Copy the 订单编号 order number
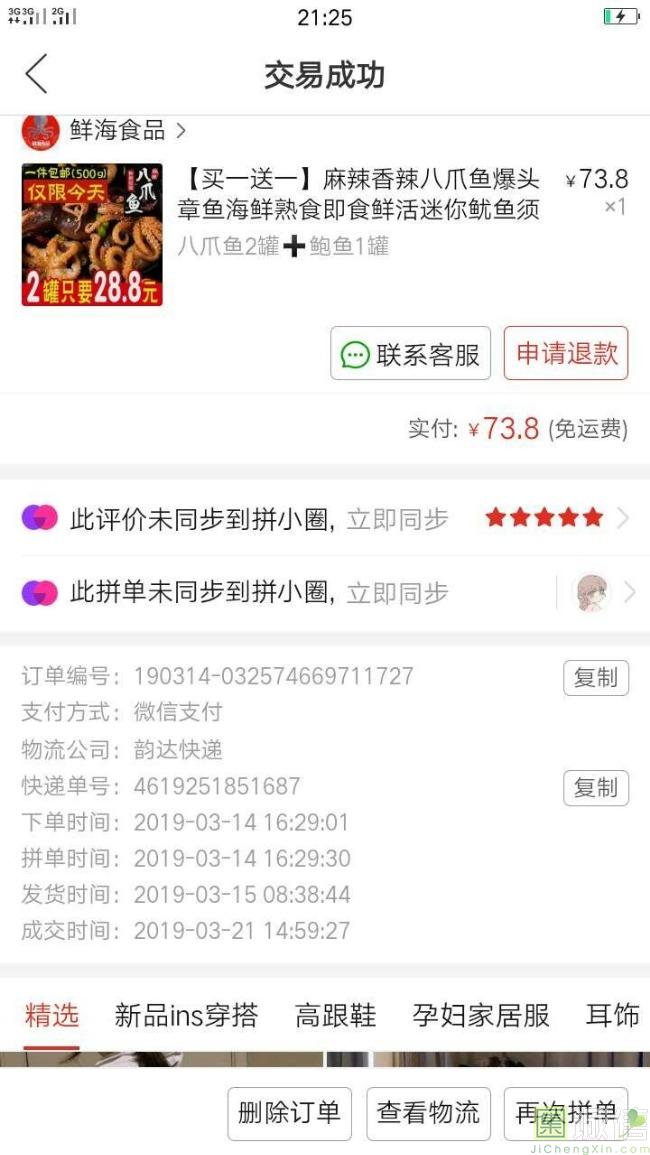This screenshot has width=650, height=1155. click(595, 678)
